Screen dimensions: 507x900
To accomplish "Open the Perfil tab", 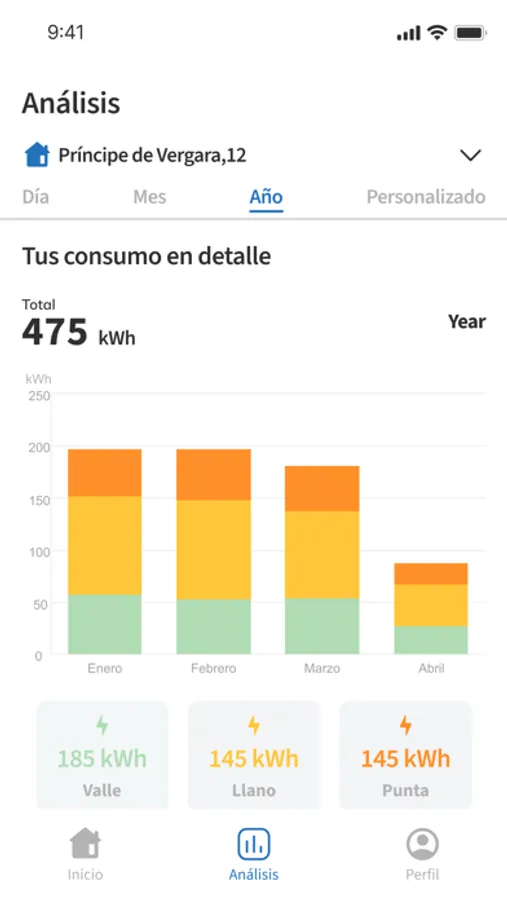I will pos(423,854).
